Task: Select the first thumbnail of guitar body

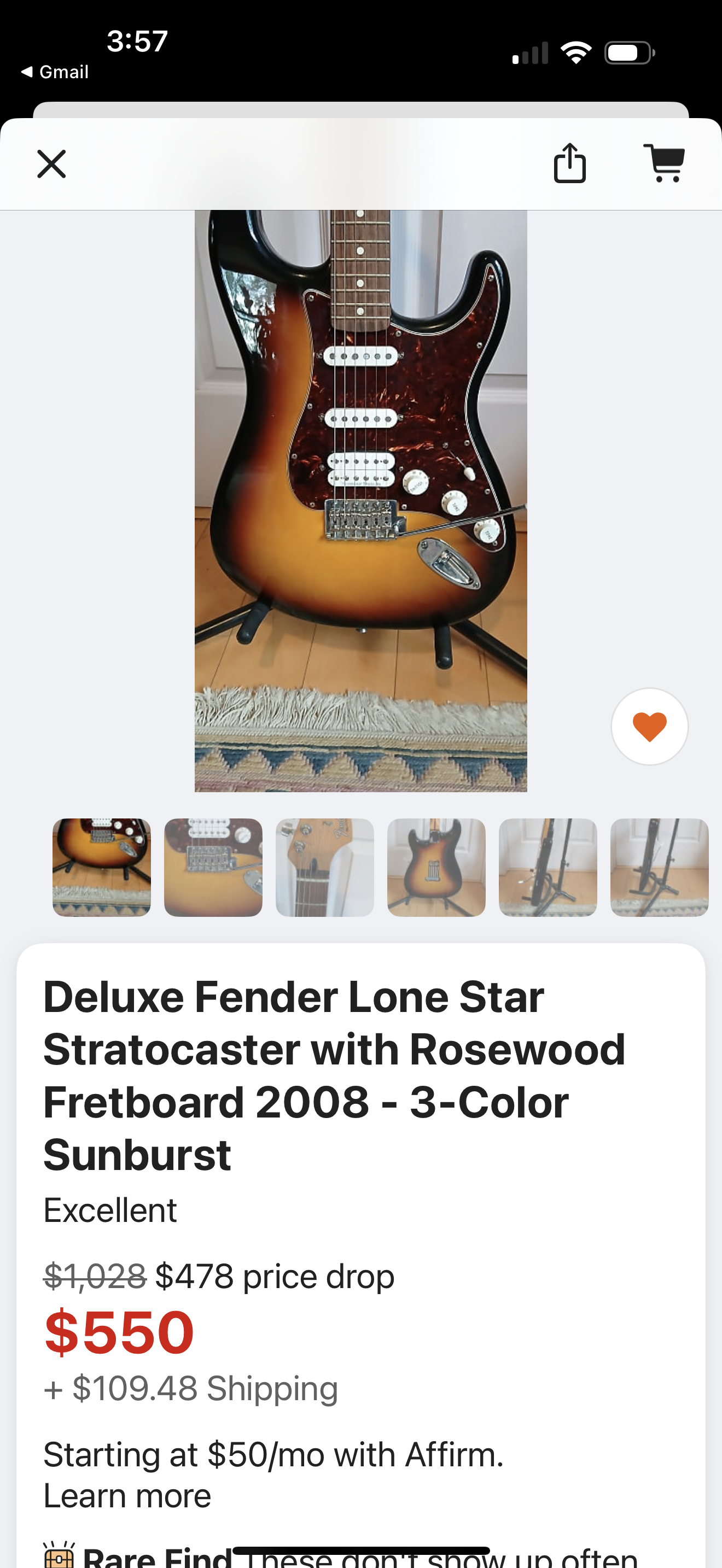Action: coord(102,868)
